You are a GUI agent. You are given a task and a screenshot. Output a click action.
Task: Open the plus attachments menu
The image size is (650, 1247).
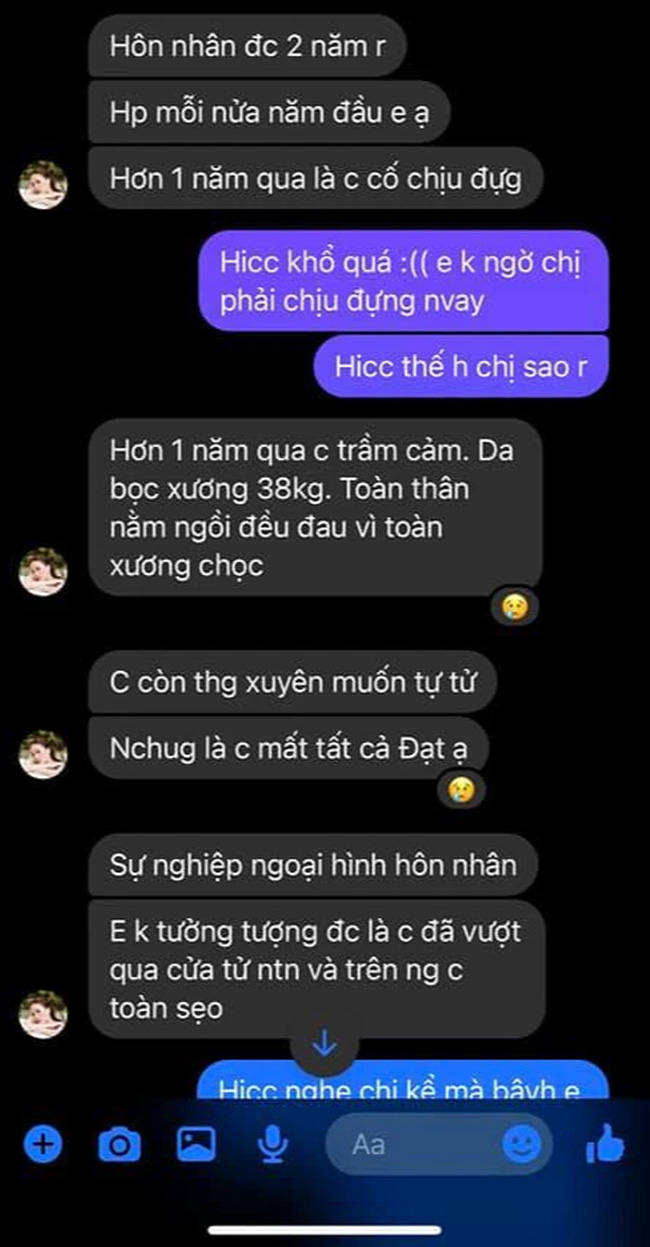click(42, 1143)
